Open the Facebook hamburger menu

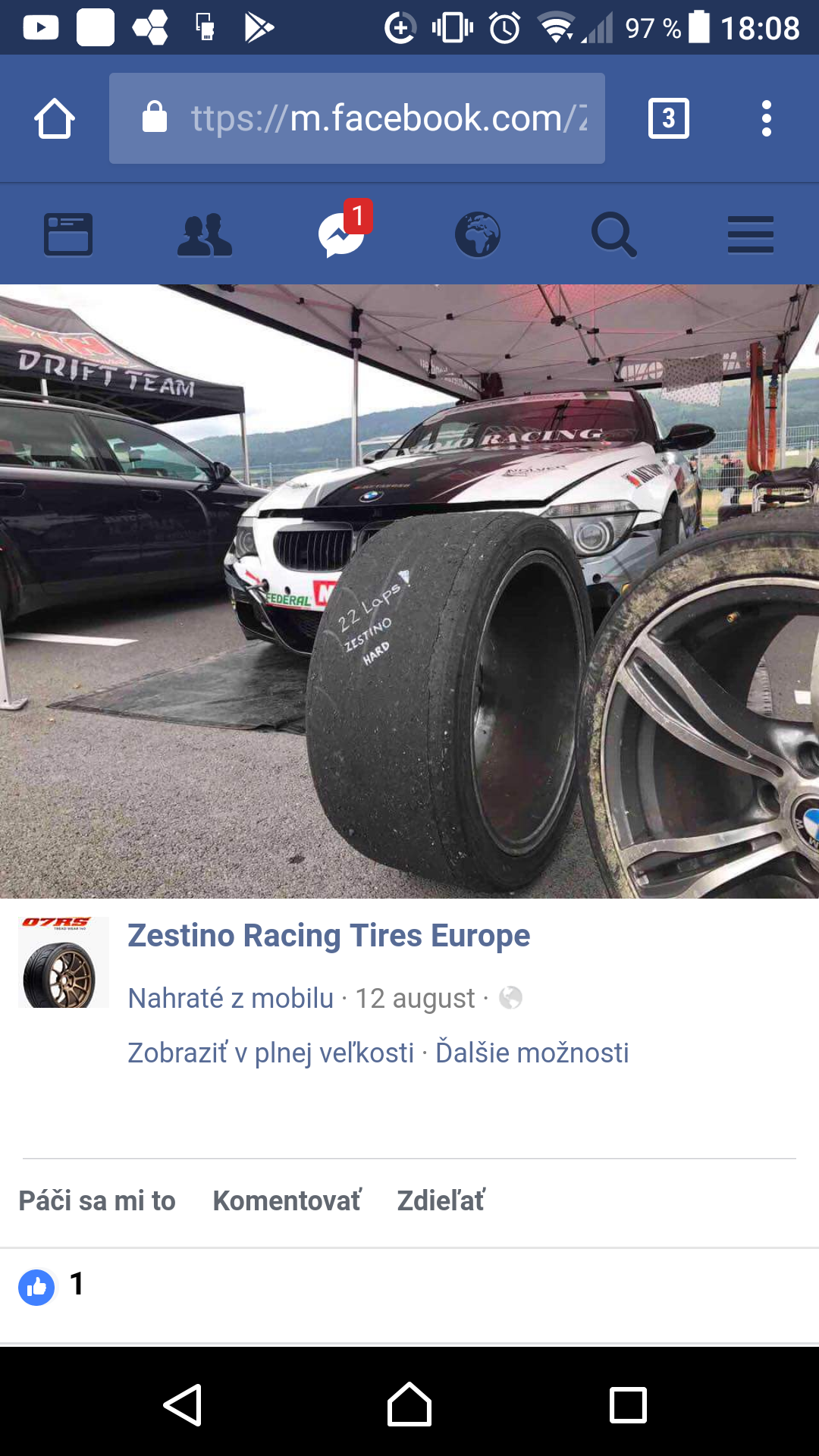pyautogui.click(x=750, y=234)
